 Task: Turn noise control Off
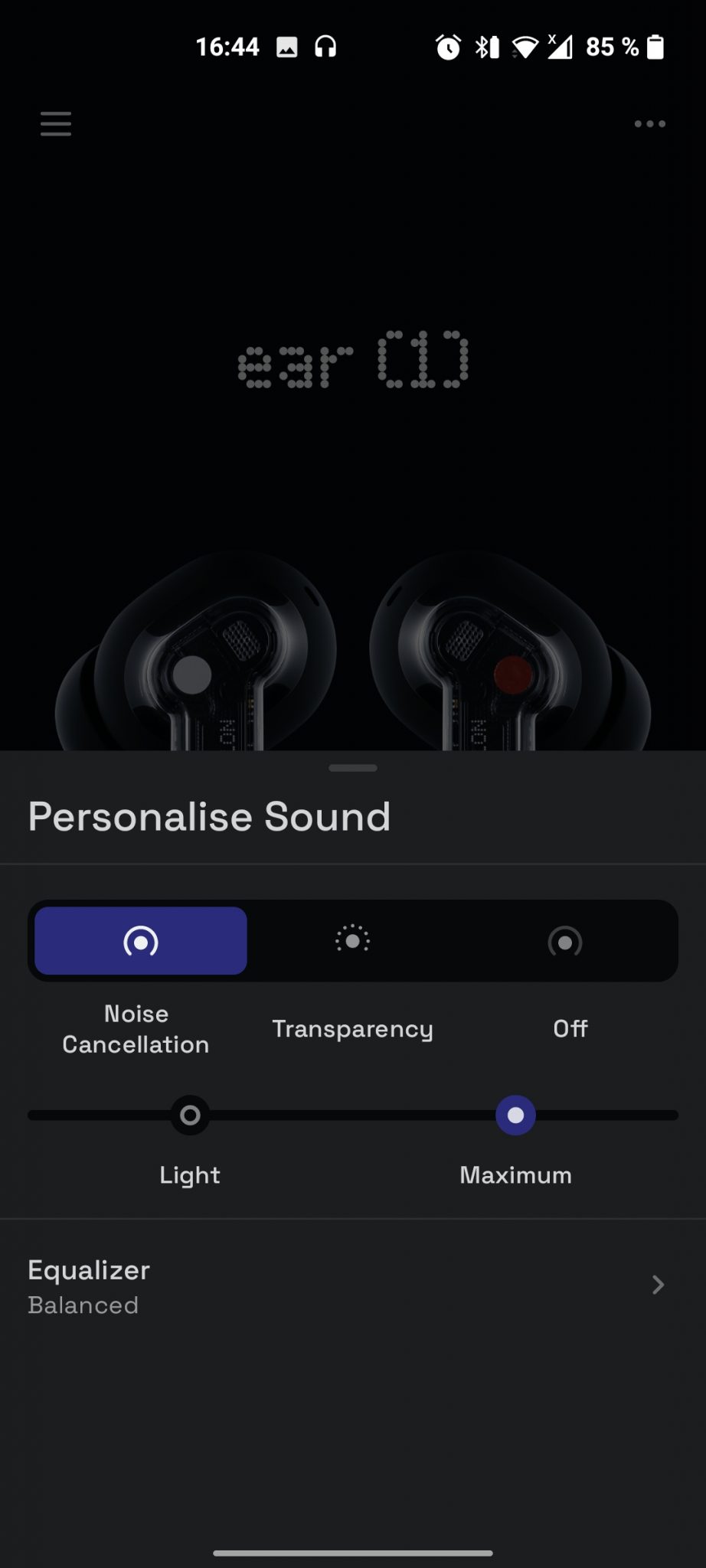pyautogui.click(x=565, y=941)
